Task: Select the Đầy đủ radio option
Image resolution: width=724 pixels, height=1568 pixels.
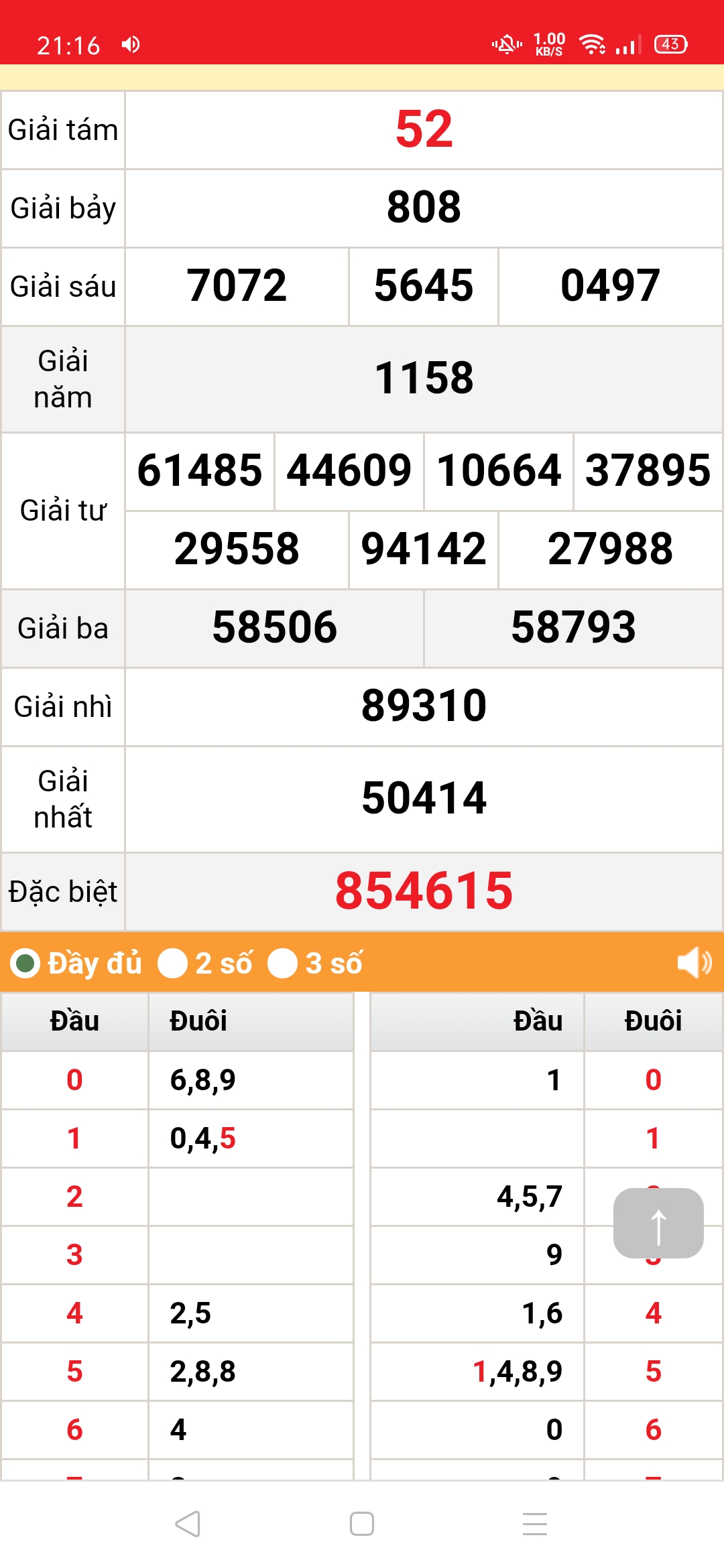Action: [x=26, y=964]
